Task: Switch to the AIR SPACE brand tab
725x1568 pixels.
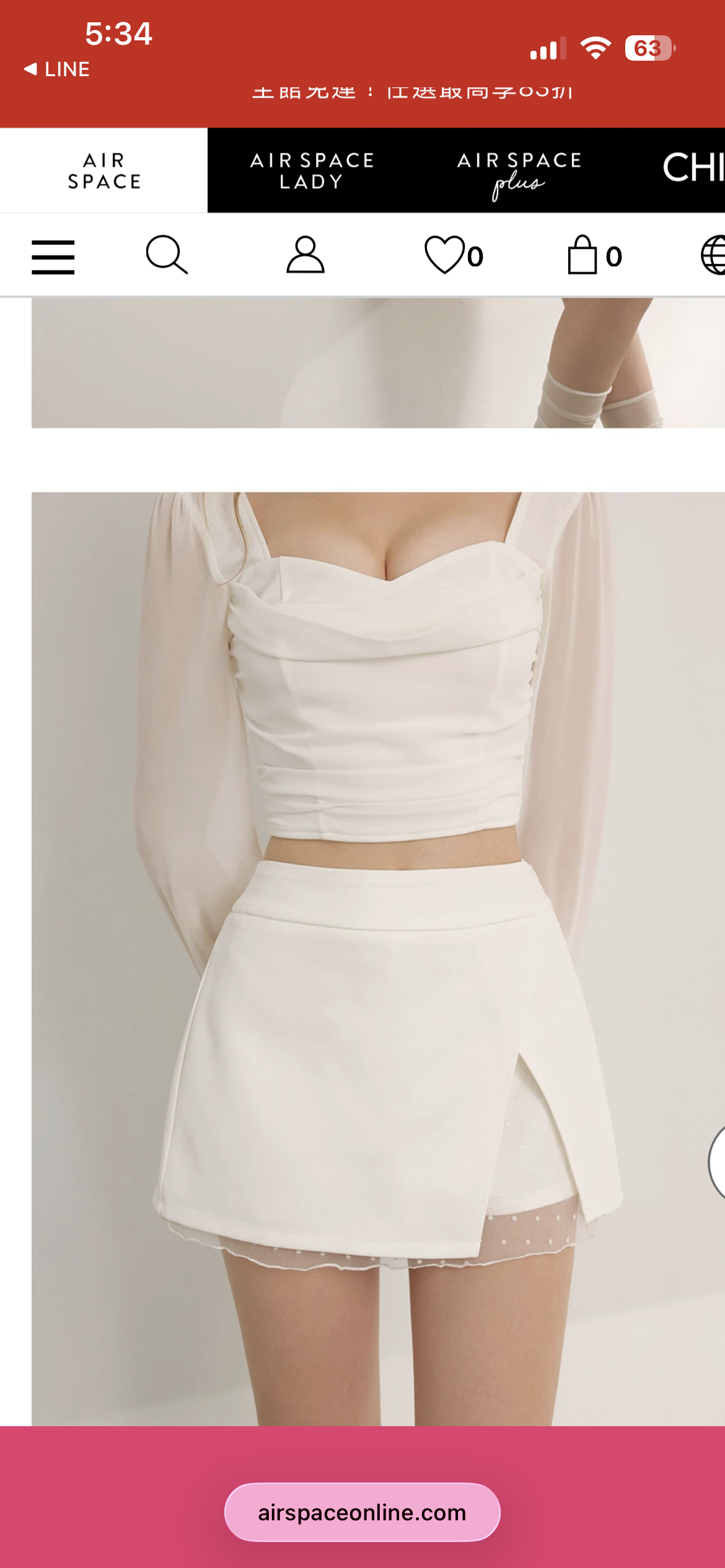Action: point(104,171)
